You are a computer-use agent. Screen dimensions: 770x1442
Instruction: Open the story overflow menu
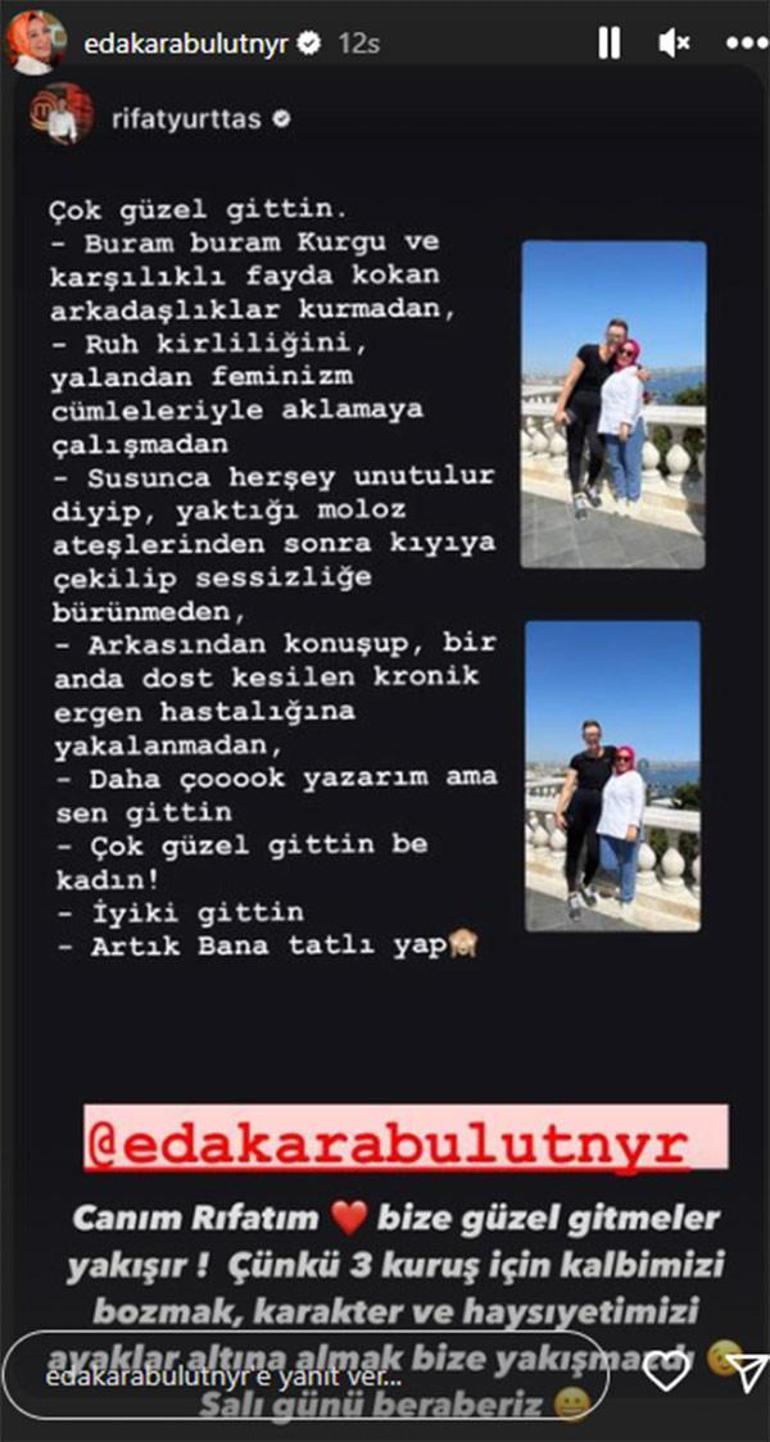tap(745, 43)
